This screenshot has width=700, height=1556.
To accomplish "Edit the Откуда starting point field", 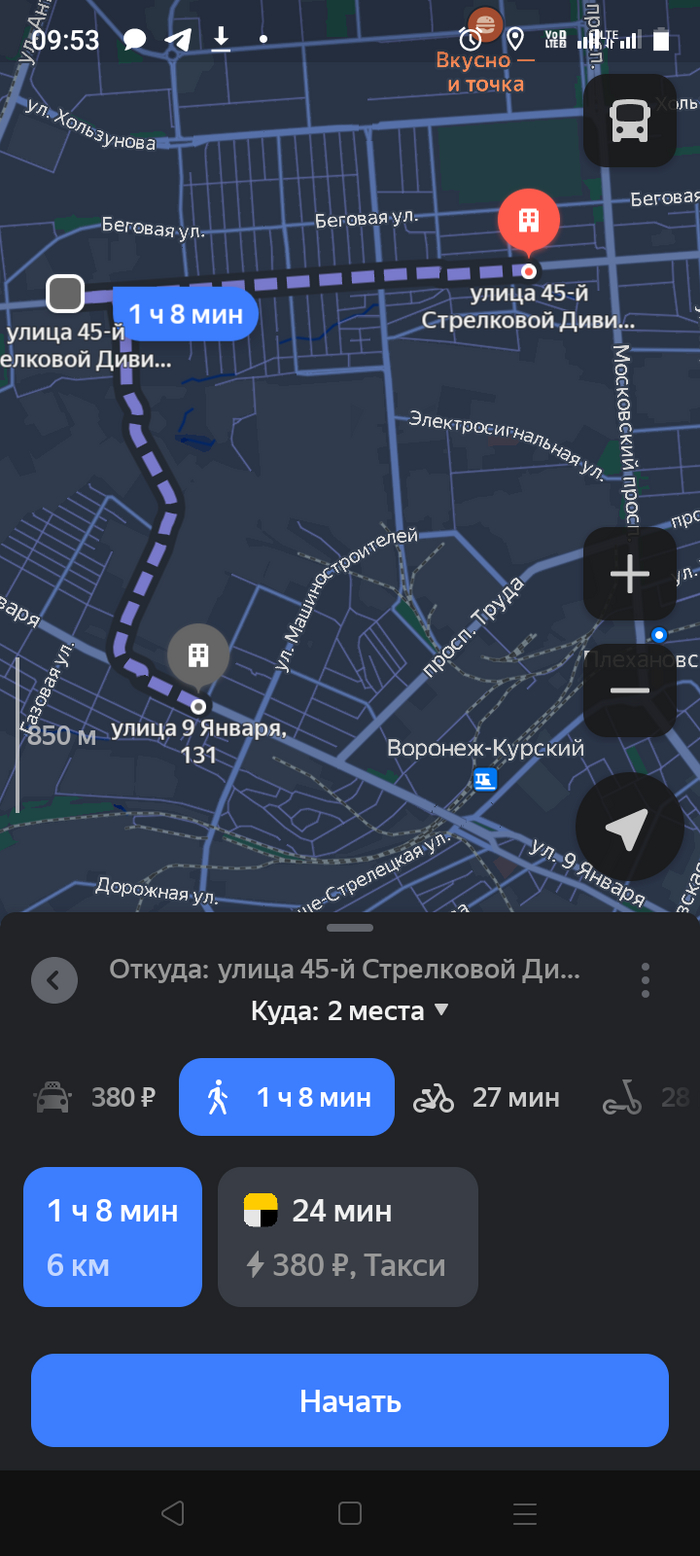I will point(344,969).
